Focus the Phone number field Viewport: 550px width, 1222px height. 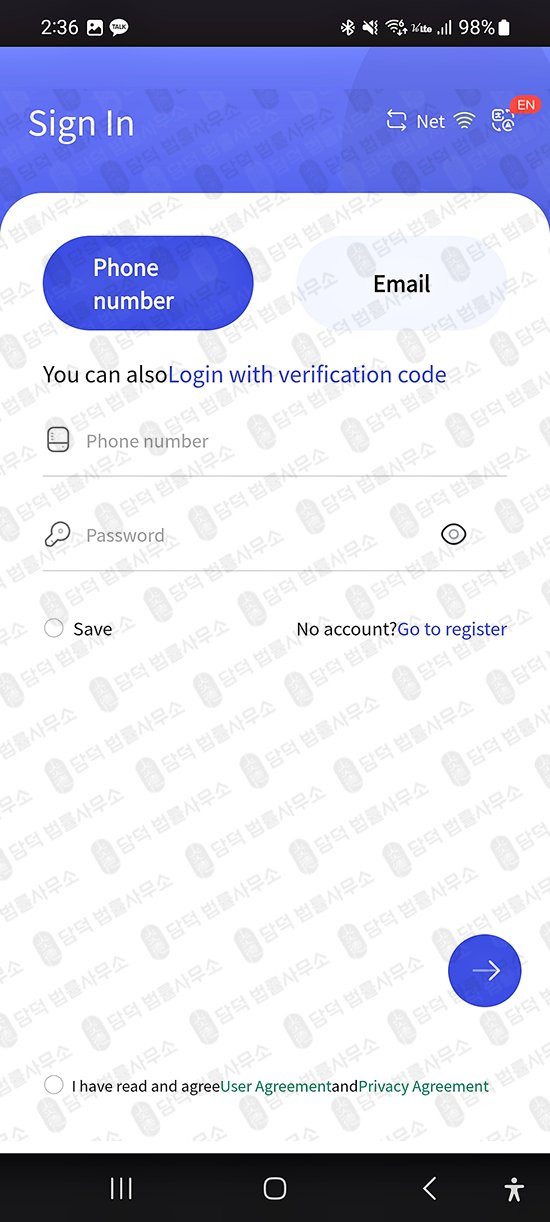click(x=275, y=441)
